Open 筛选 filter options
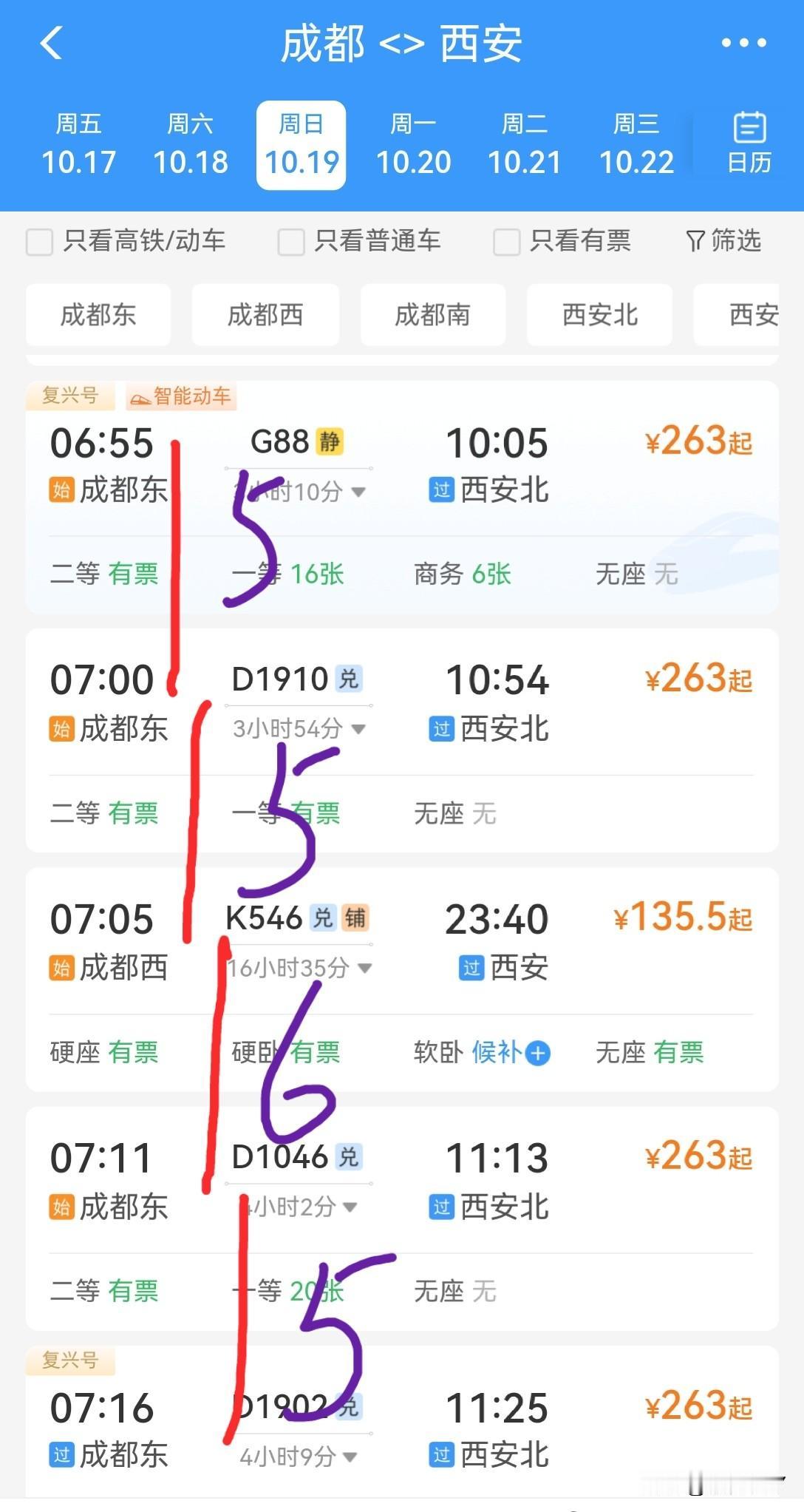Image resolution: width=804 pixels, height=1512 pixels. point(723,241)
